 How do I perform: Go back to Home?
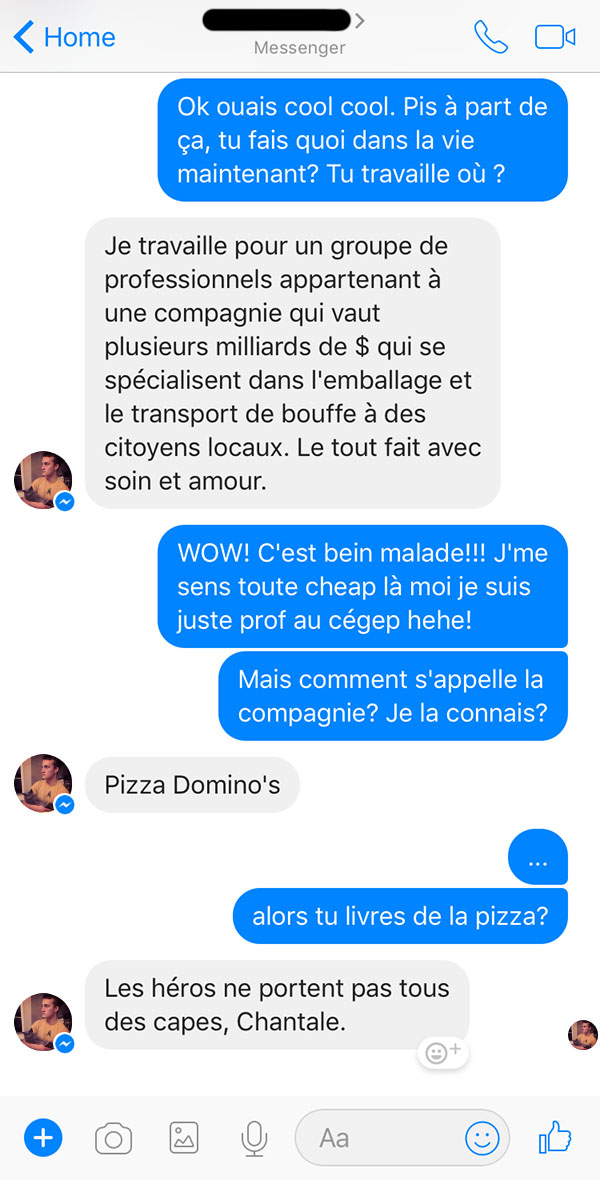pos(65,37)
